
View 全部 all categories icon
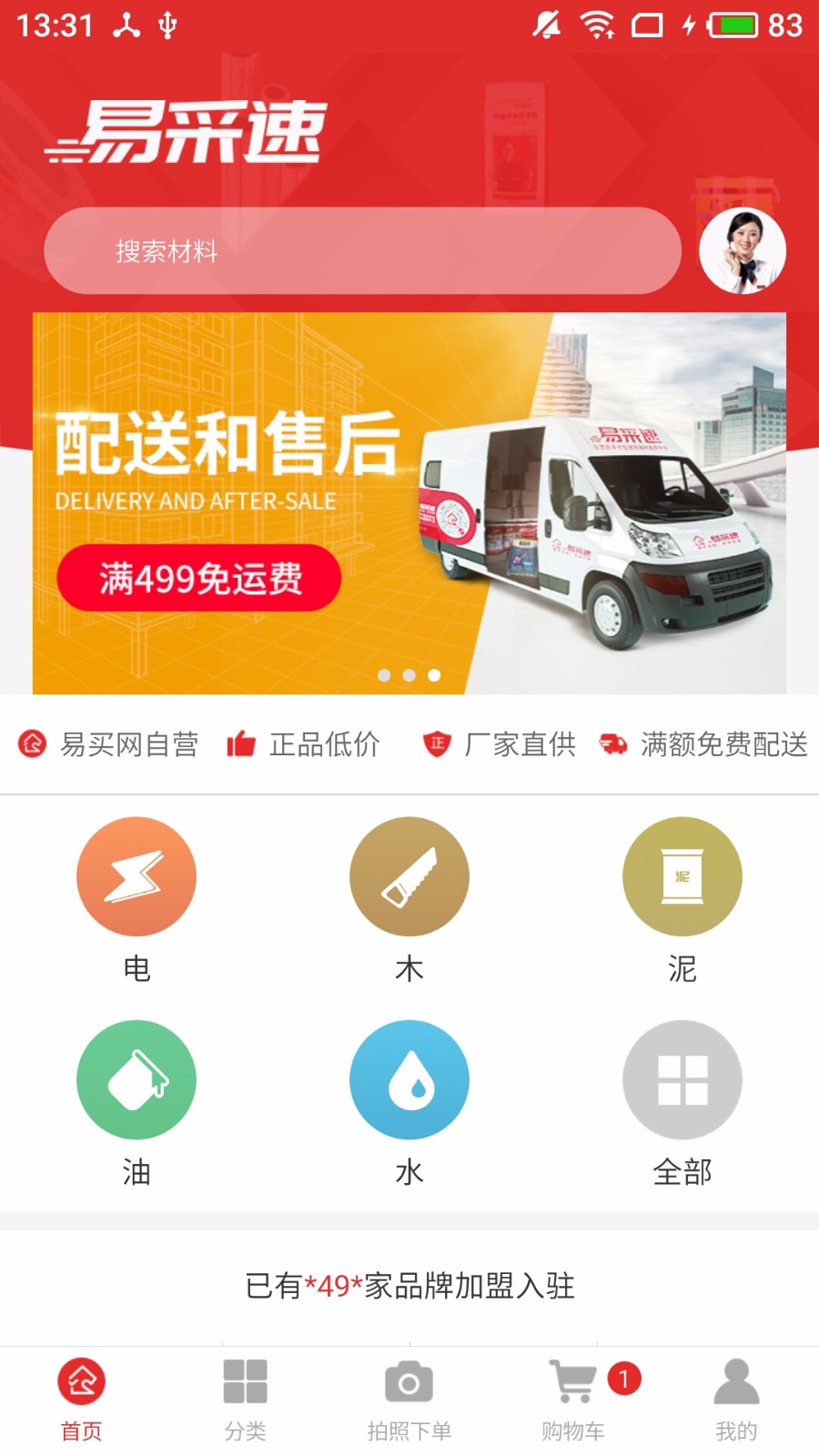click(682, 1079)
